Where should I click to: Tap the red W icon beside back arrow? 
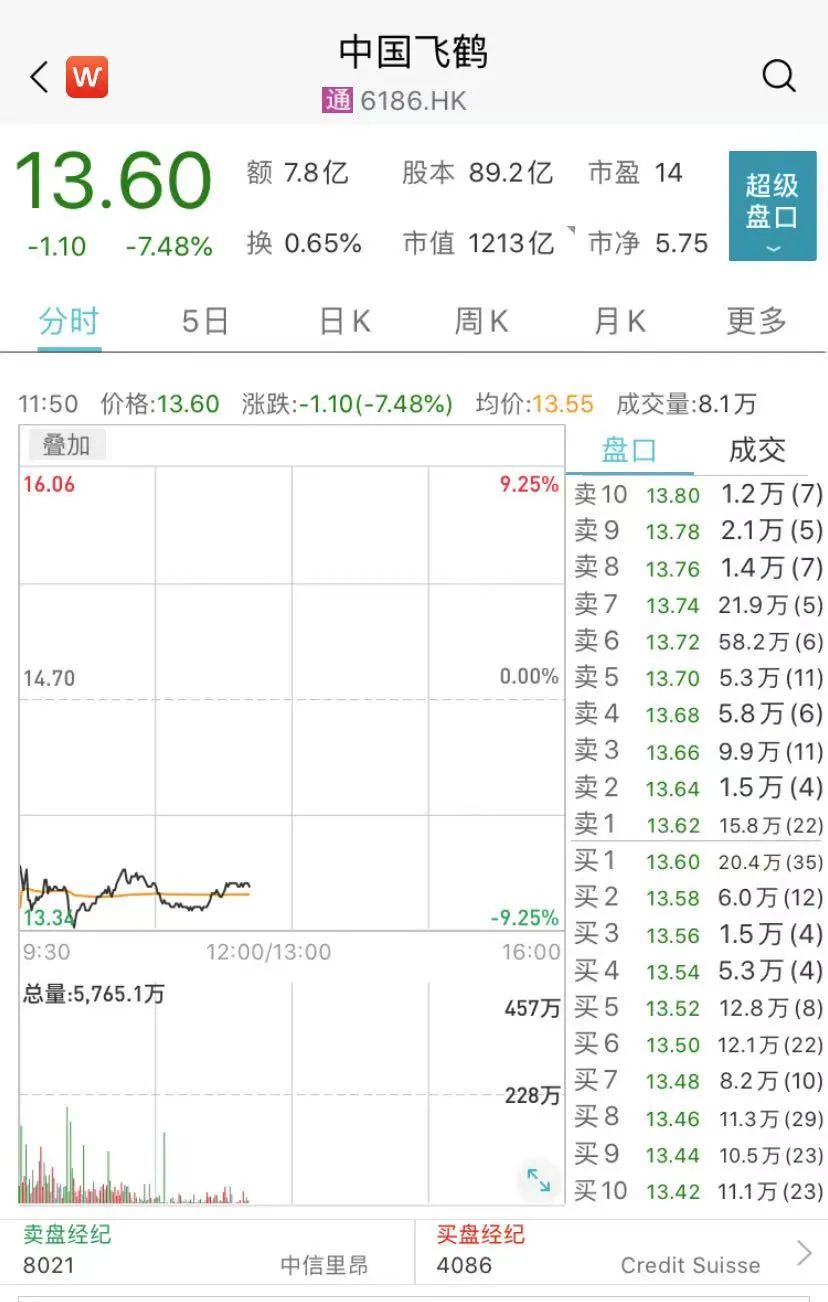pyautogui.click(x=87, y=77)
